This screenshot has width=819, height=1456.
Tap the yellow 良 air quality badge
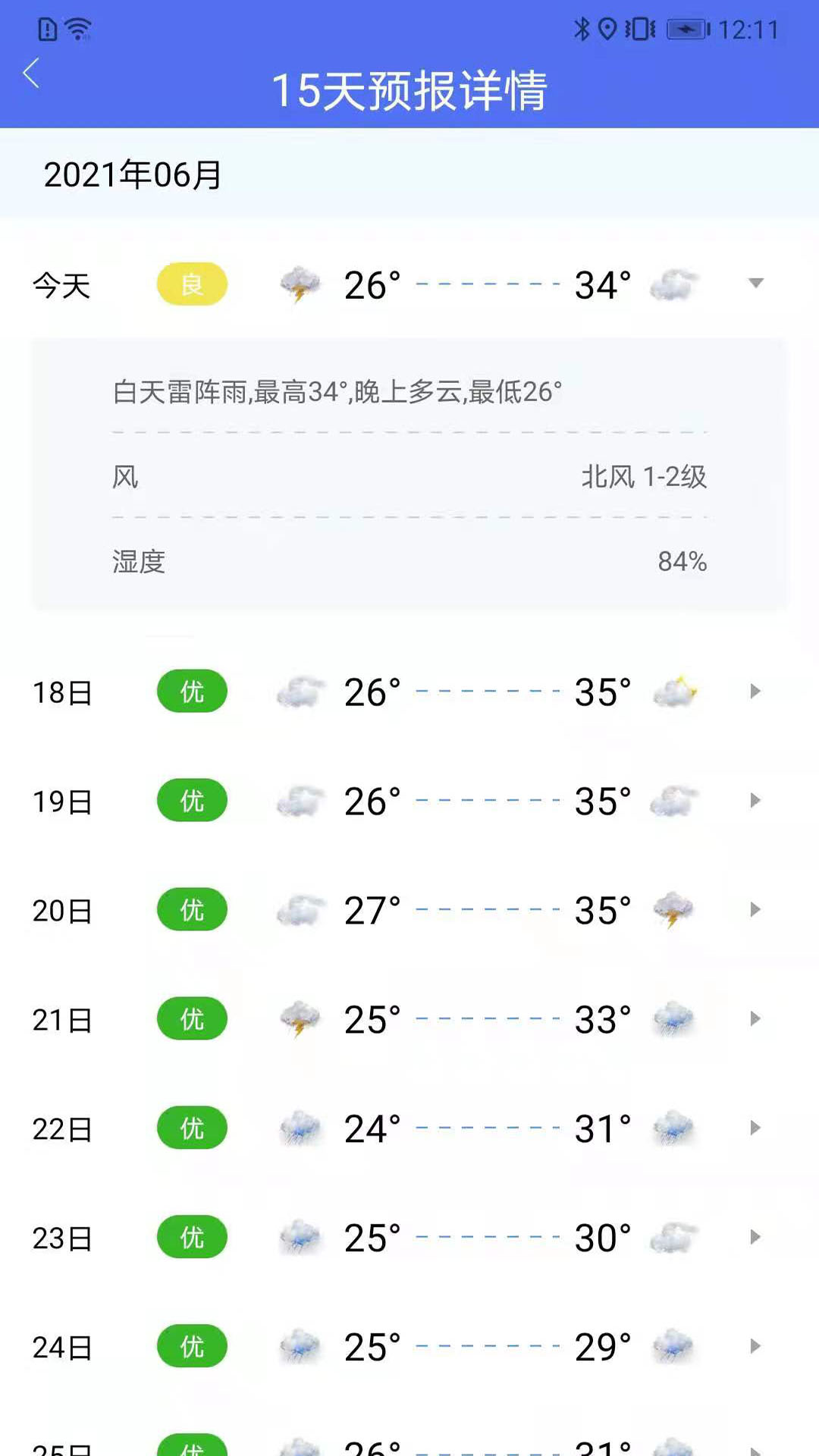coord(191,284)
